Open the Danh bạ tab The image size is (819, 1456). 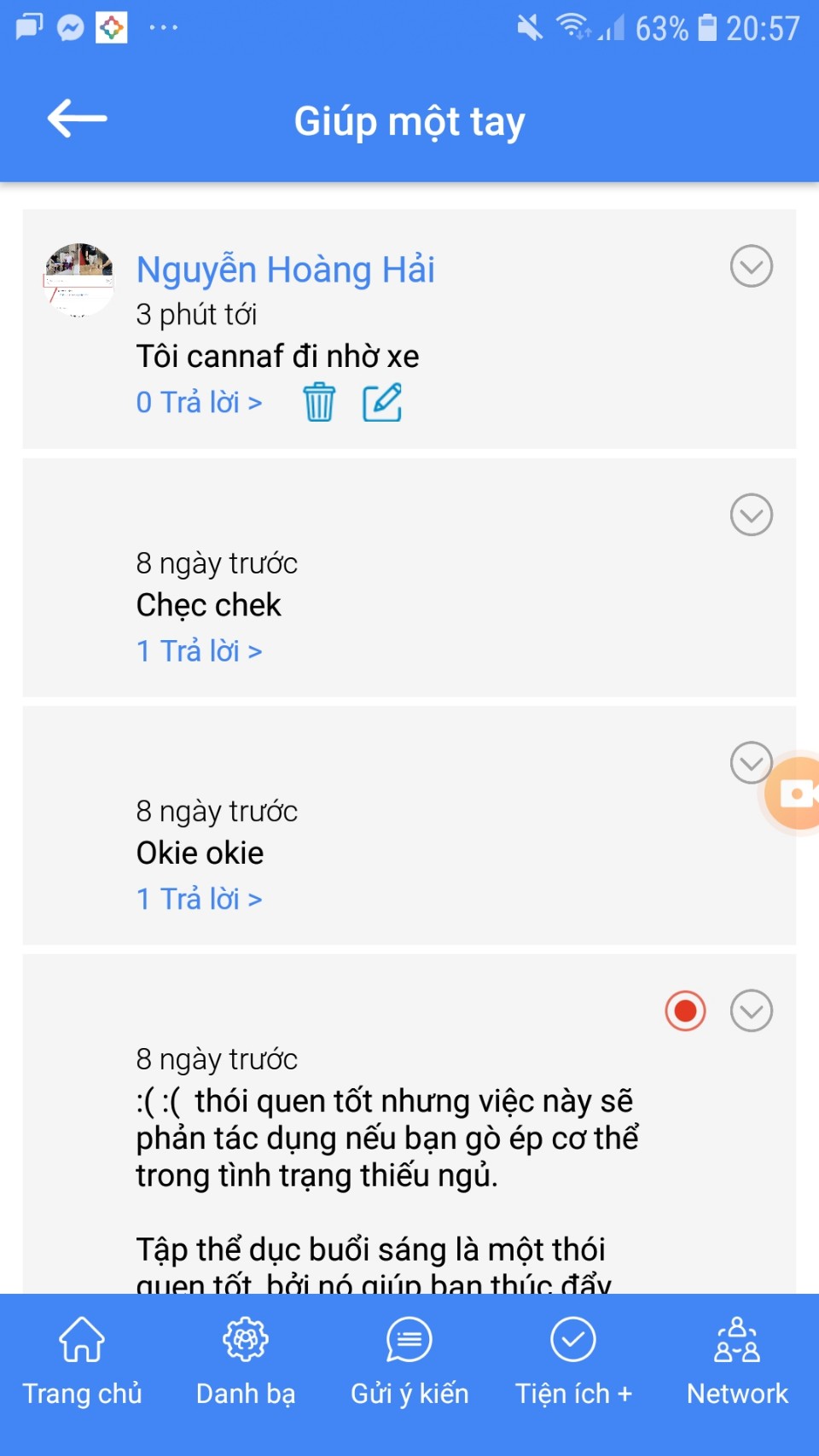(x=246, y=1362)
